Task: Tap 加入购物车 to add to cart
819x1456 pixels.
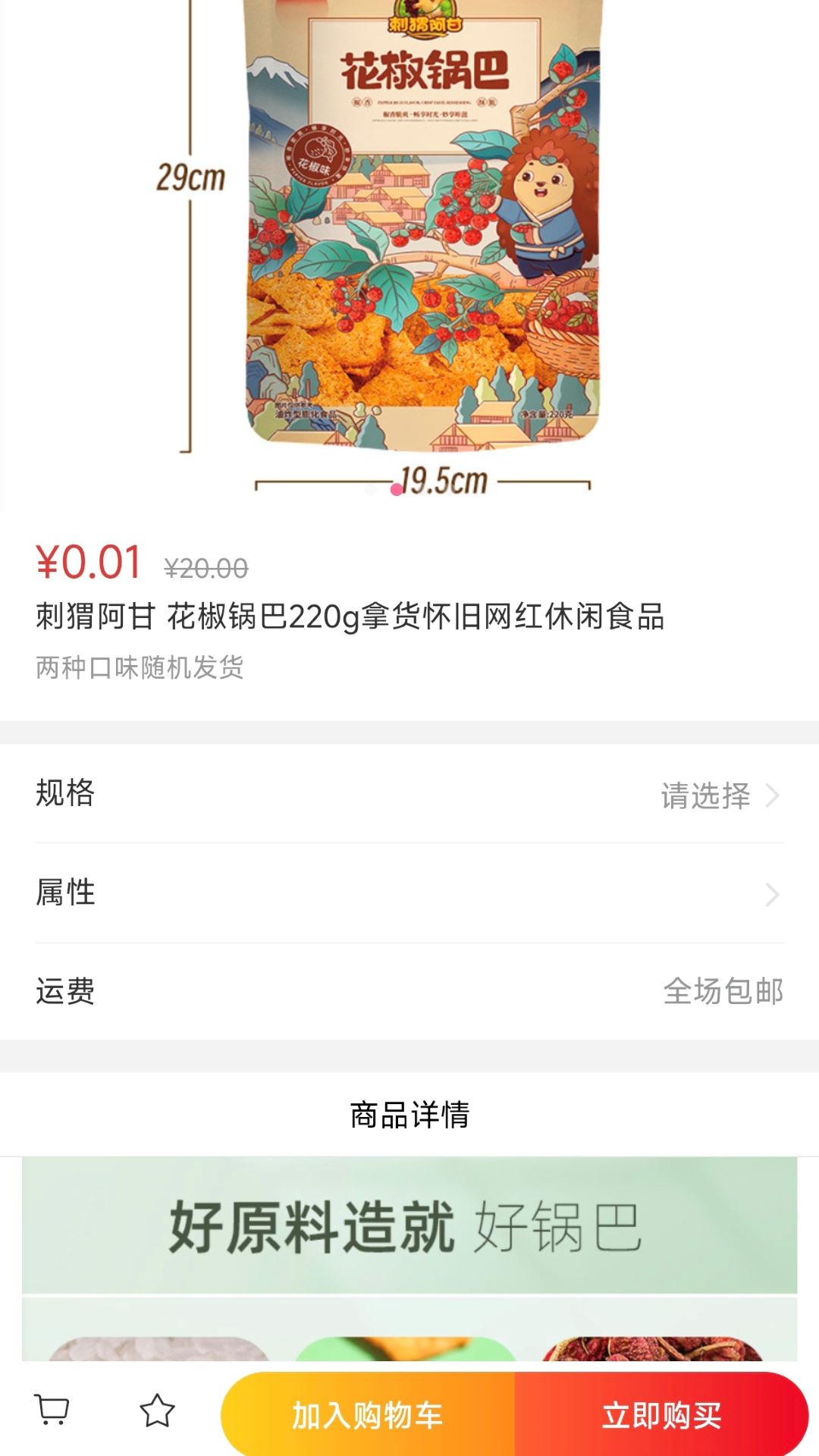Action: 368,1415
